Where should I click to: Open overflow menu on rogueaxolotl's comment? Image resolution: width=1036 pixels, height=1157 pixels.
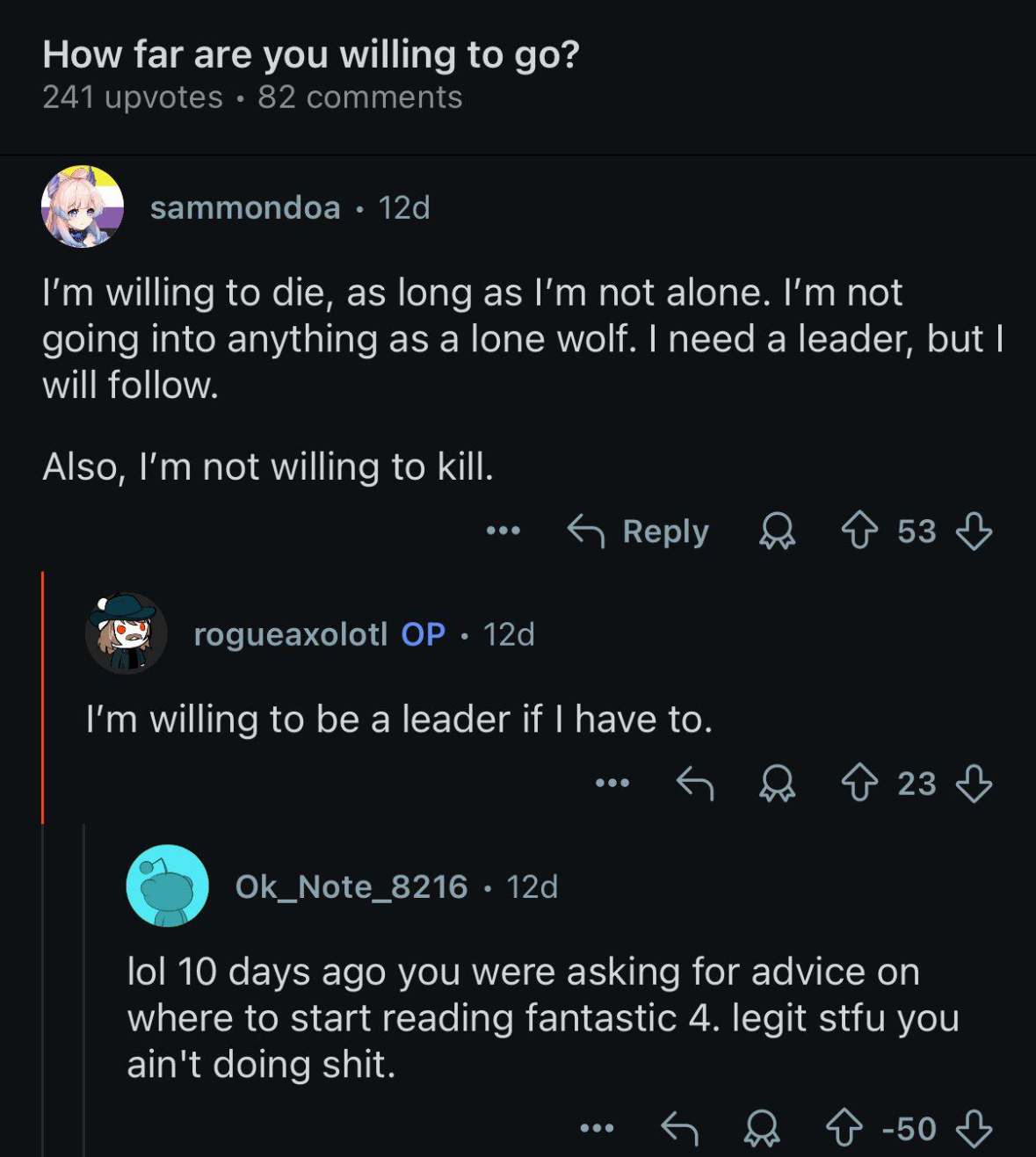pyautogui.click(x=612, y=783)
